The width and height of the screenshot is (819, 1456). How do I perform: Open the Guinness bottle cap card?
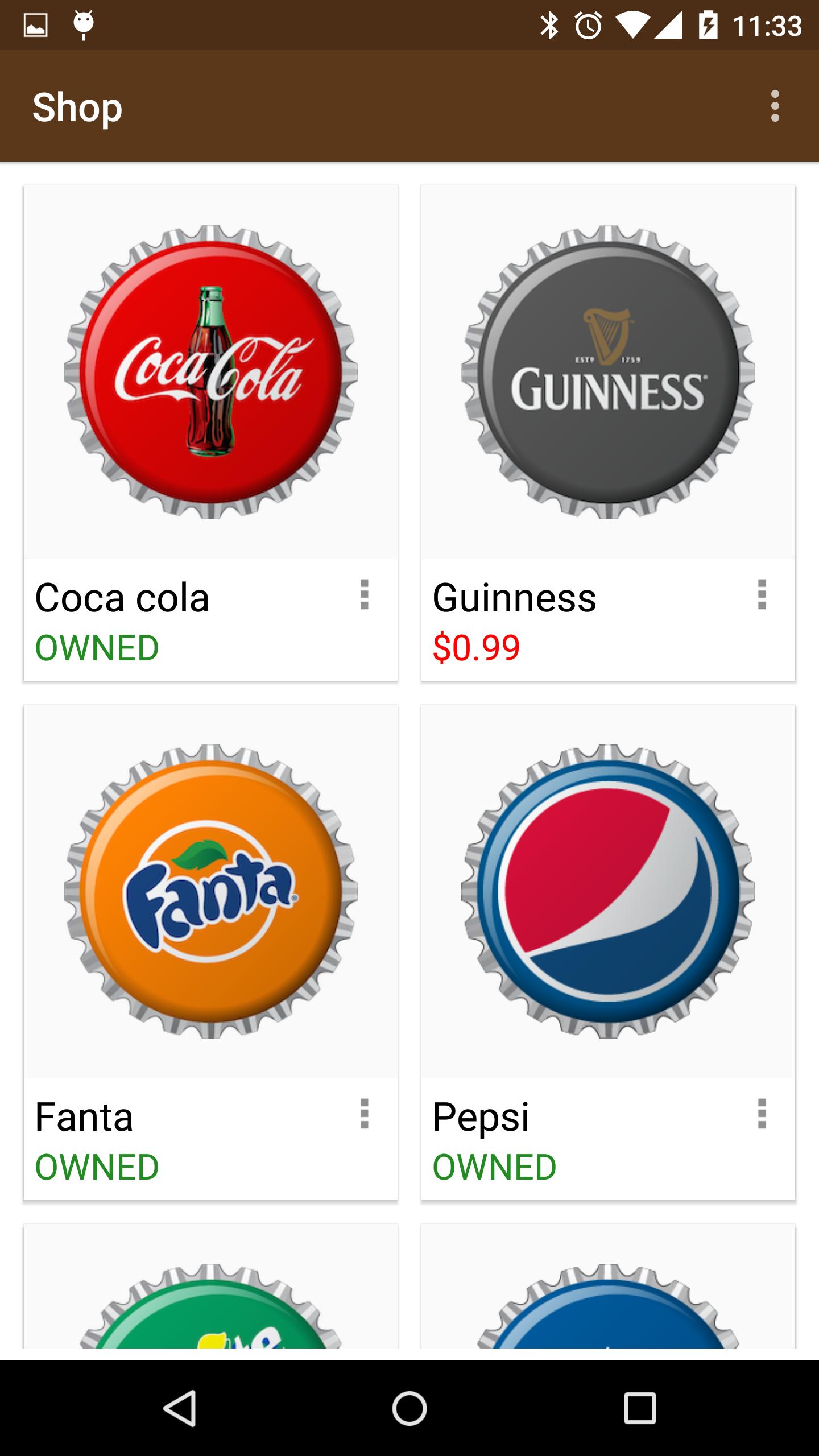coord(608,373)
